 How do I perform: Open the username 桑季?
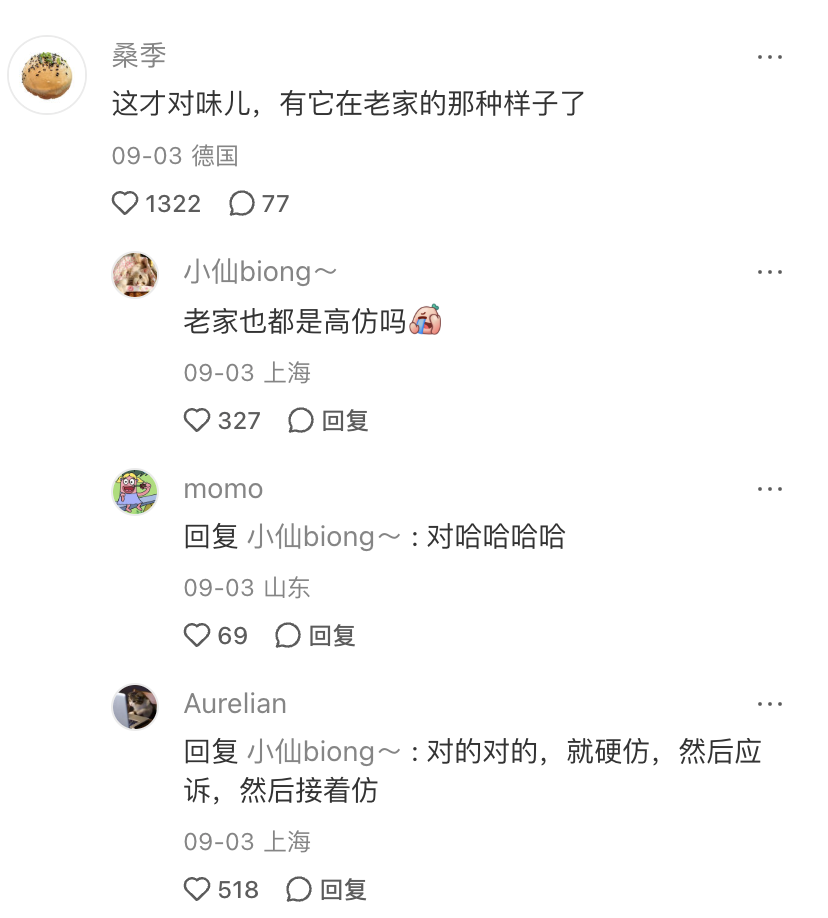click(139, 56)
